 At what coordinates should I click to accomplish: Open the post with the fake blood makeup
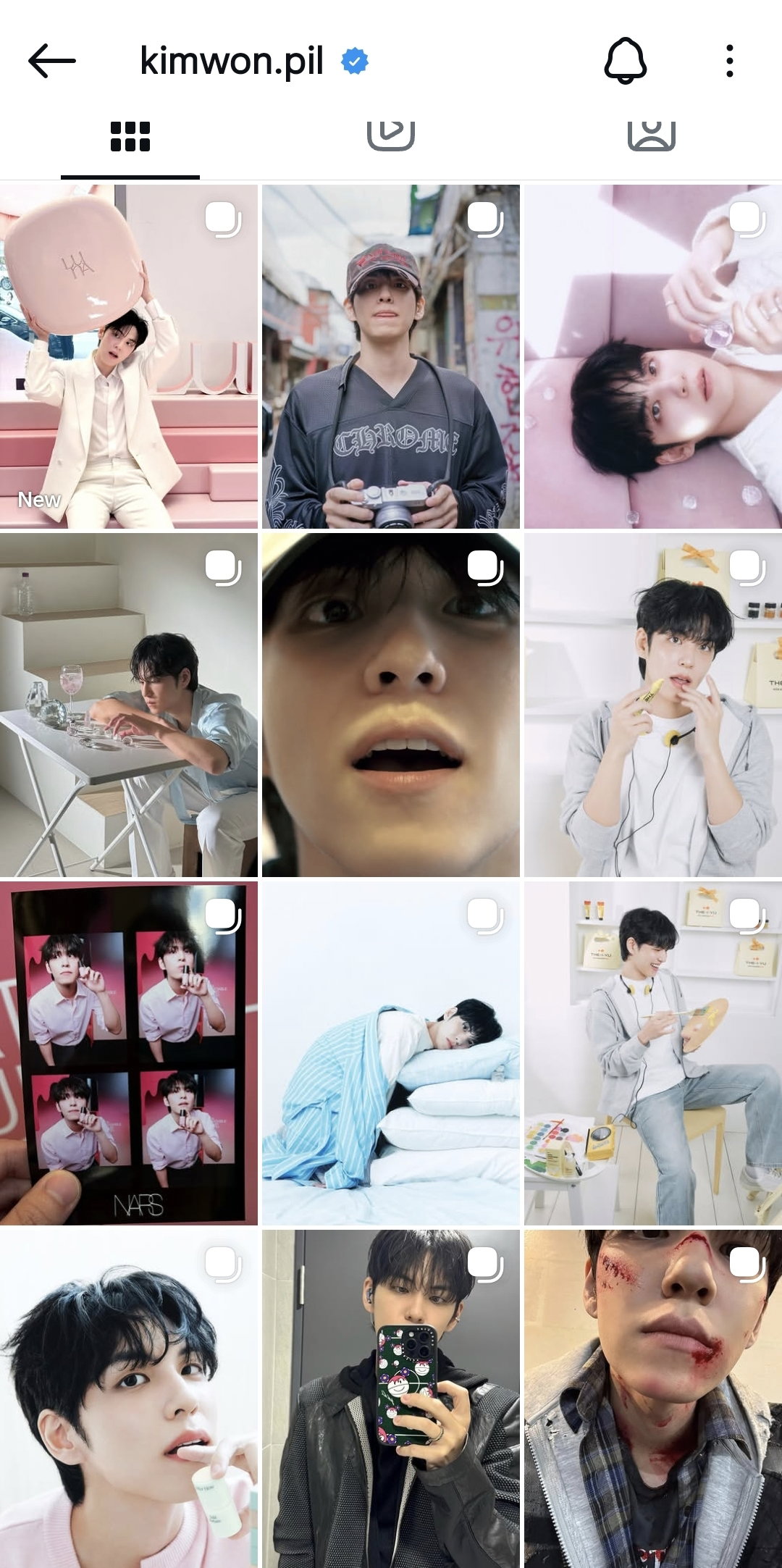pyautogui.click(x=653, y=1399)
